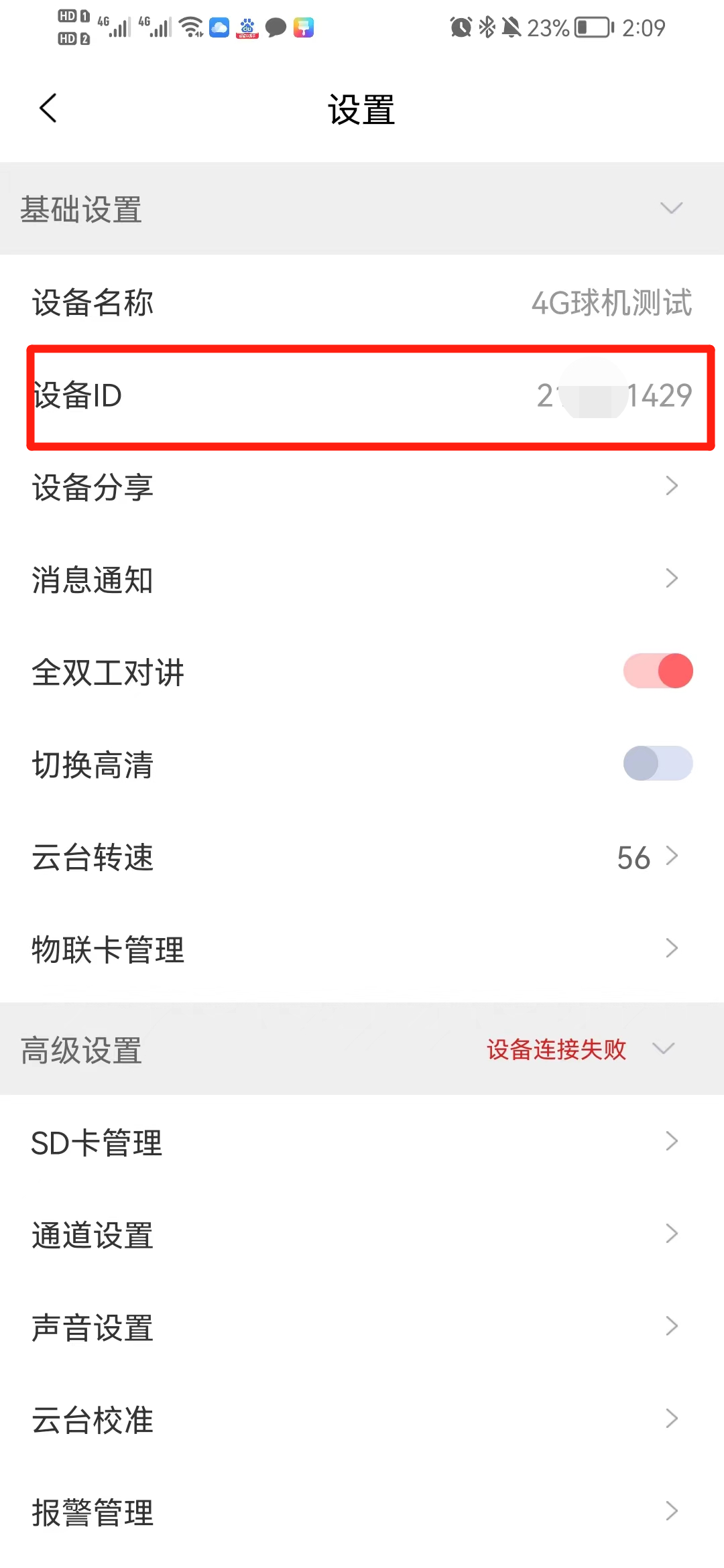Screen dimensions: 724x1568
Task: Open 消息通知 settings
Action: point(362,579)
